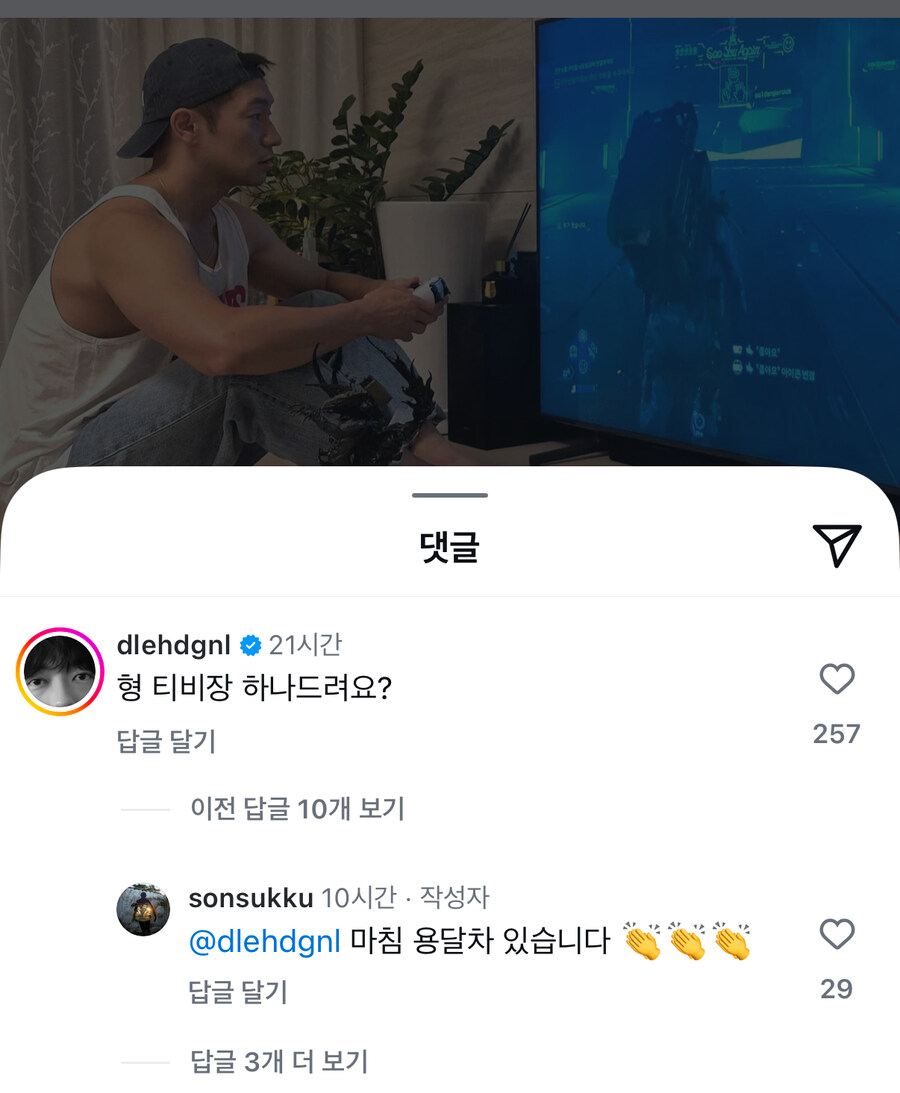Viewport: 900px width, 1093px height.
Task: Reply to sonsukku's comment
Action: pos(238,992)
